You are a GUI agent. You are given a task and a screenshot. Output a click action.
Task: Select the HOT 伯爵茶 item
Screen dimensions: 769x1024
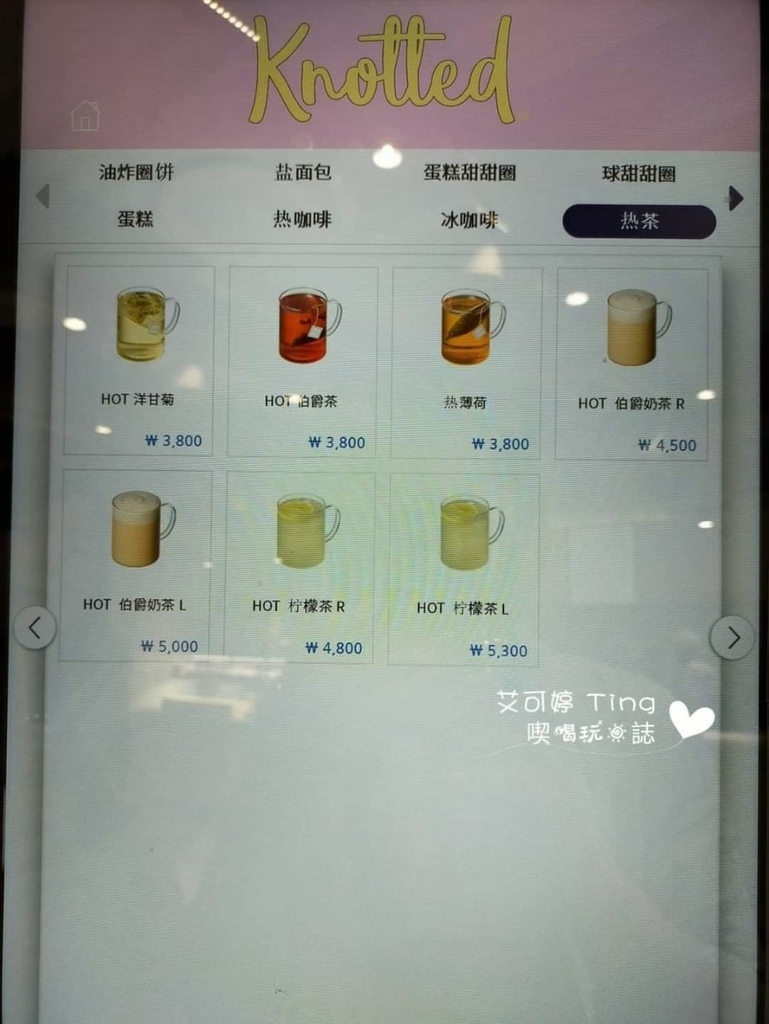tap(302, 361)
